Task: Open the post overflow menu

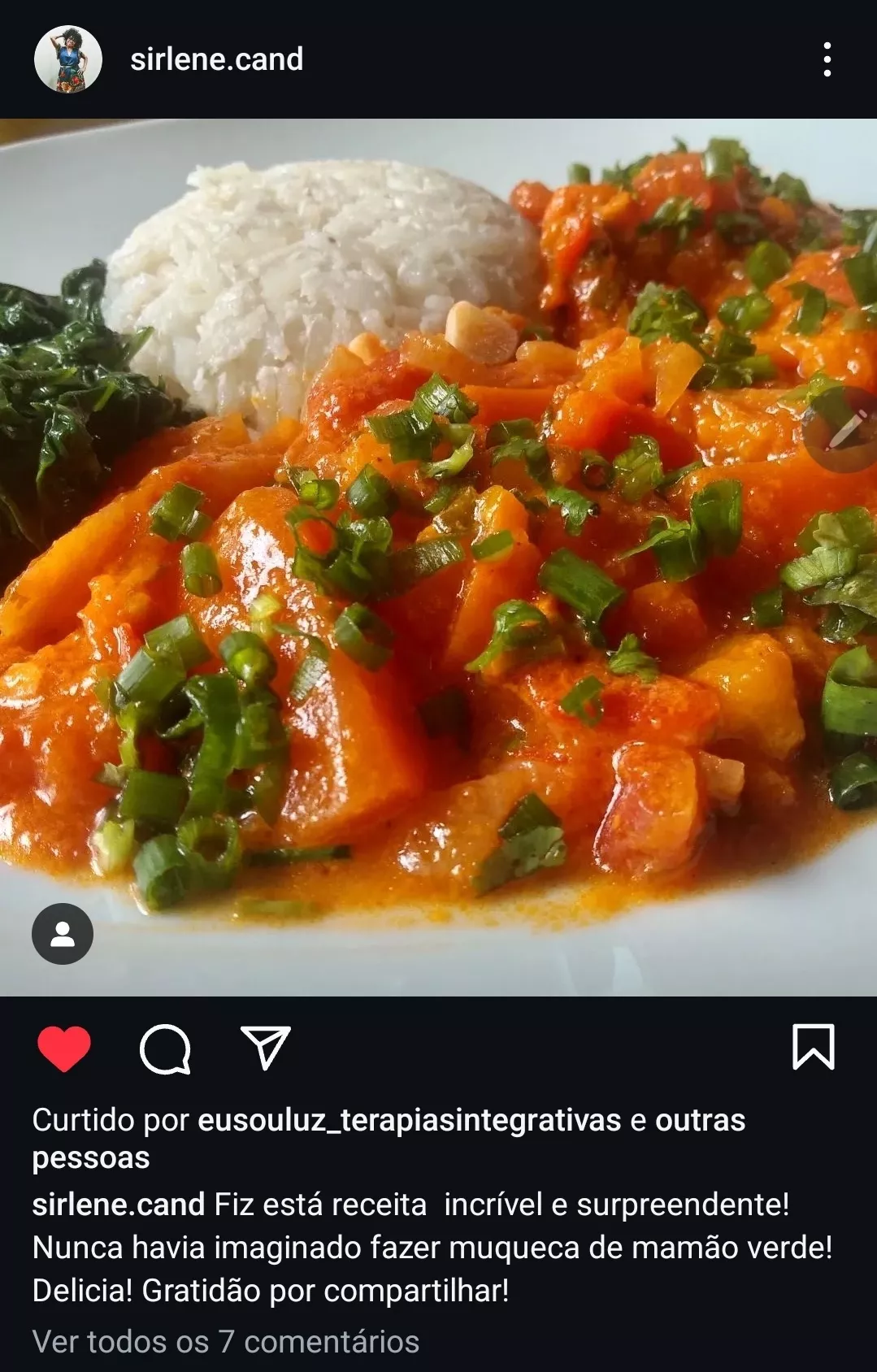Action: coord(827,59)
